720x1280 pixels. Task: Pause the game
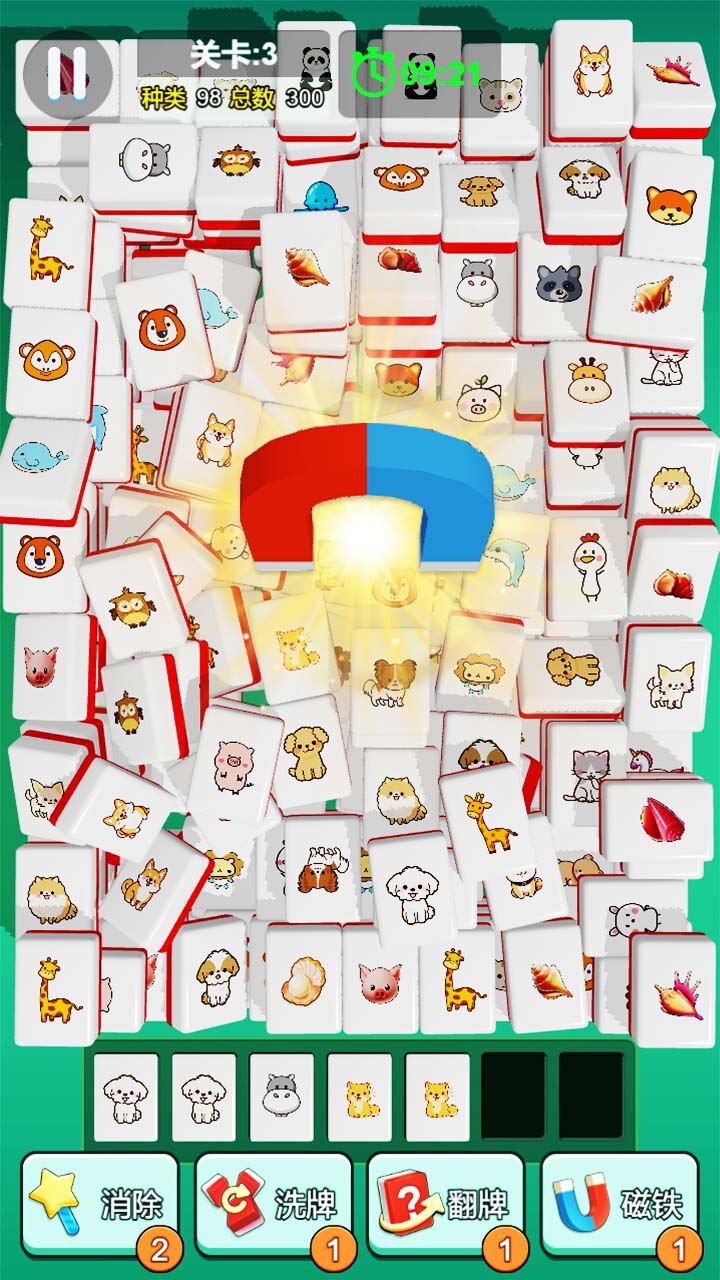[68, 73]
